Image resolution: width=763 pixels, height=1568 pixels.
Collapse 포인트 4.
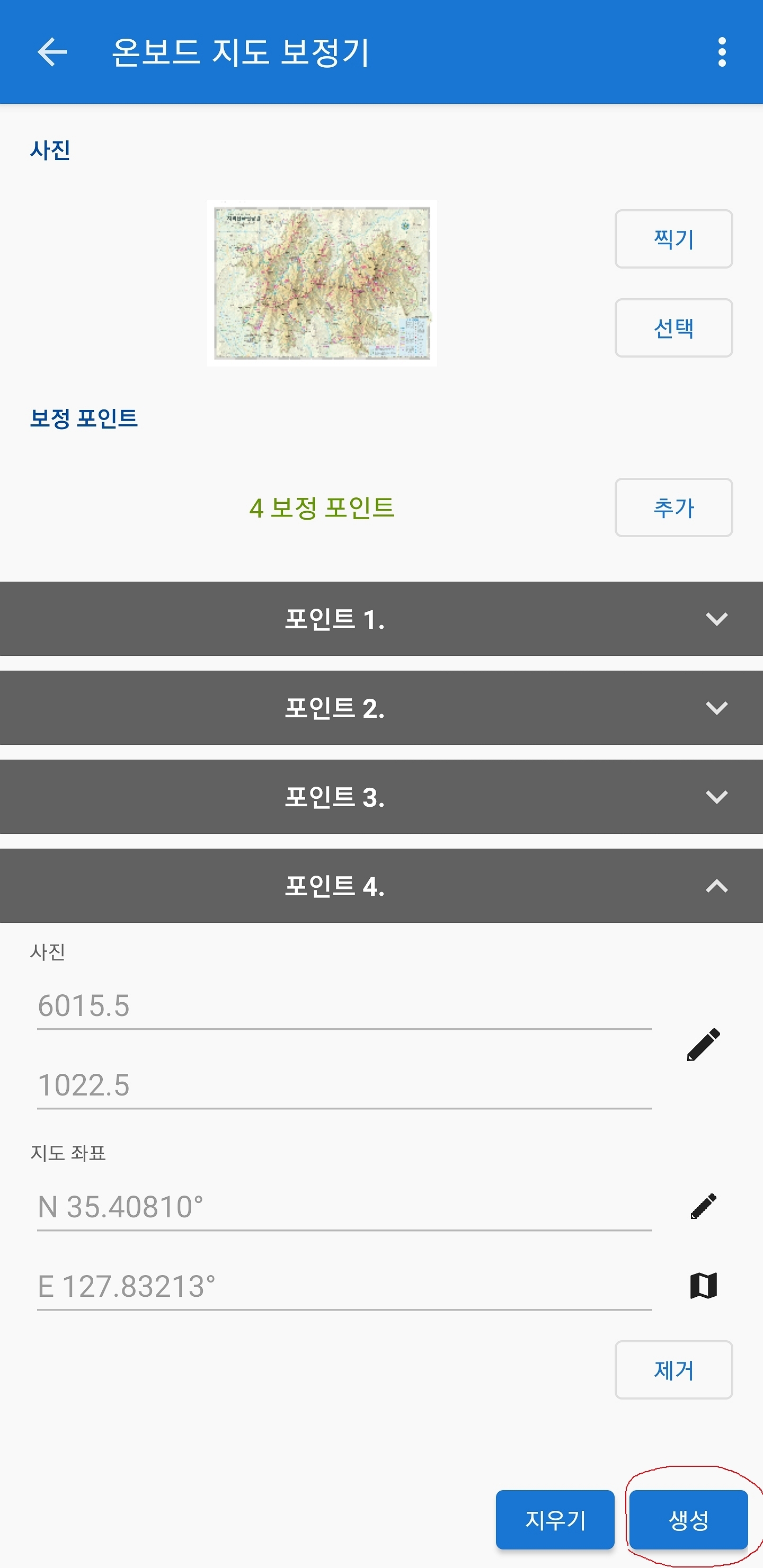coord(381,886)
